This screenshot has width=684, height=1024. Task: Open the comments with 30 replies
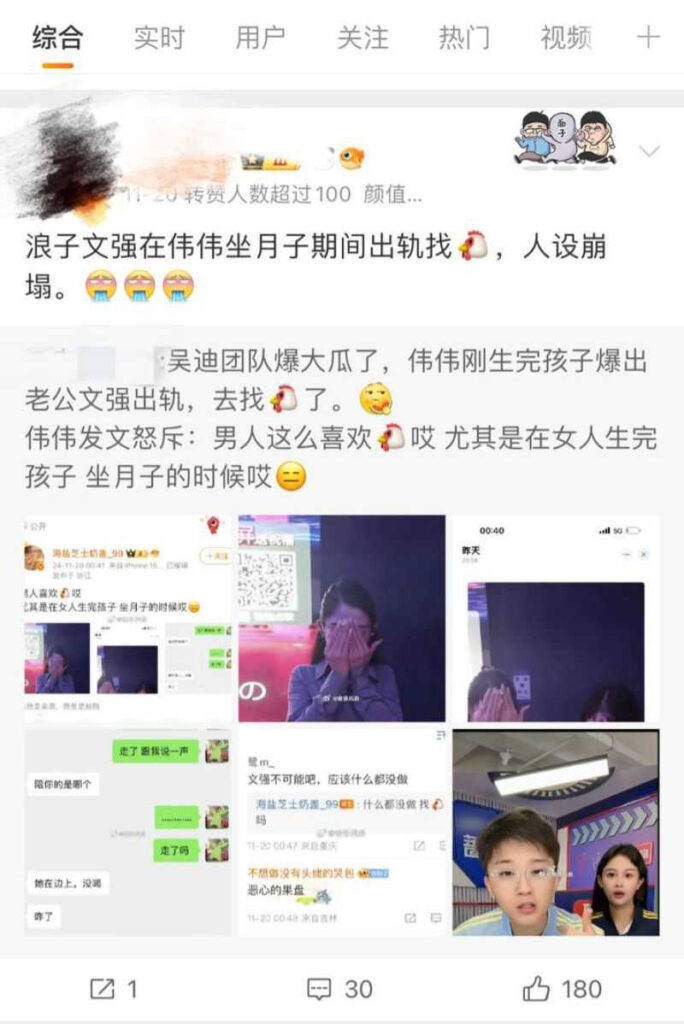340,989
